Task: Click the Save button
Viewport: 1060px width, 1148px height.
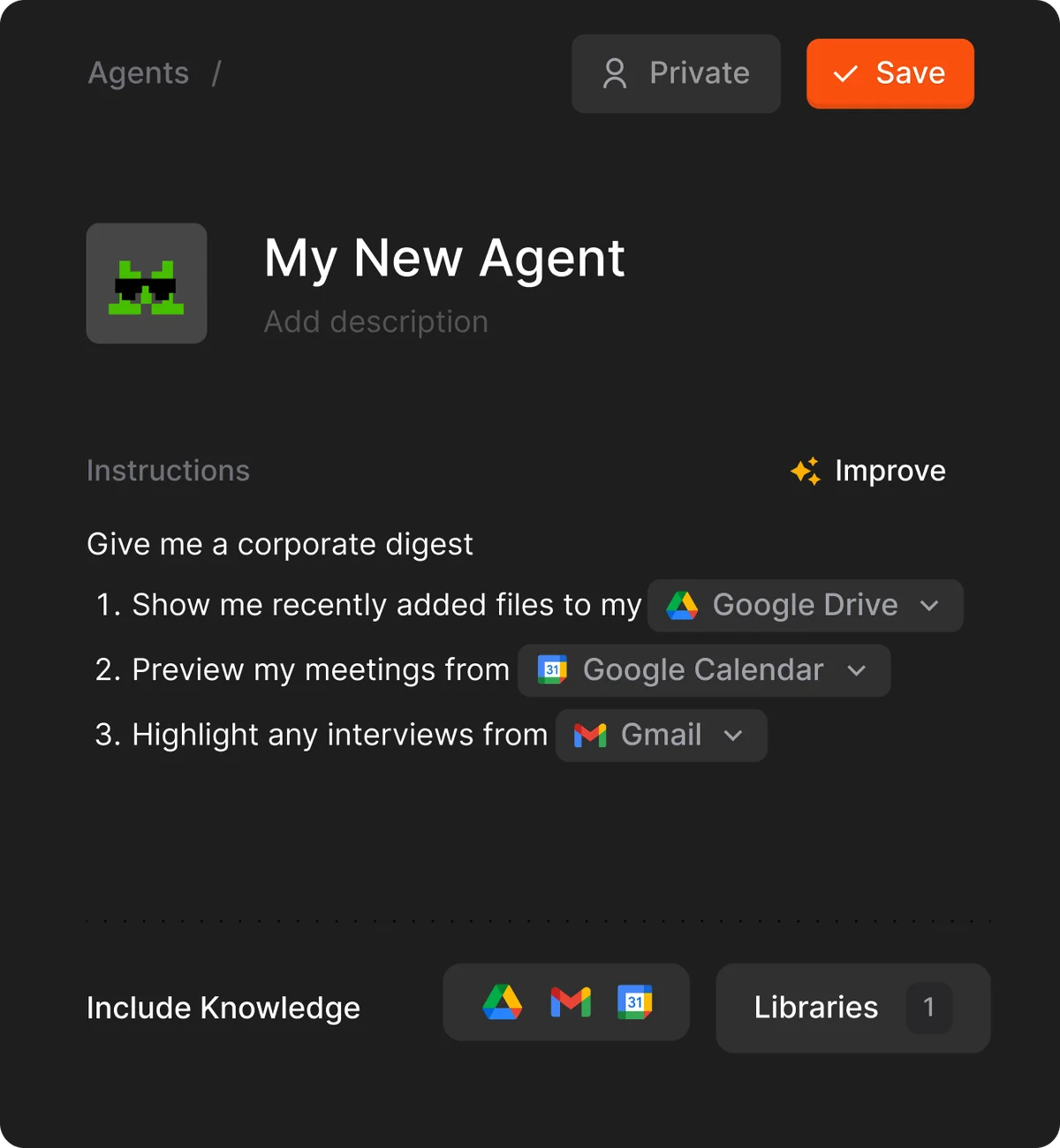Action: point(889,73)
